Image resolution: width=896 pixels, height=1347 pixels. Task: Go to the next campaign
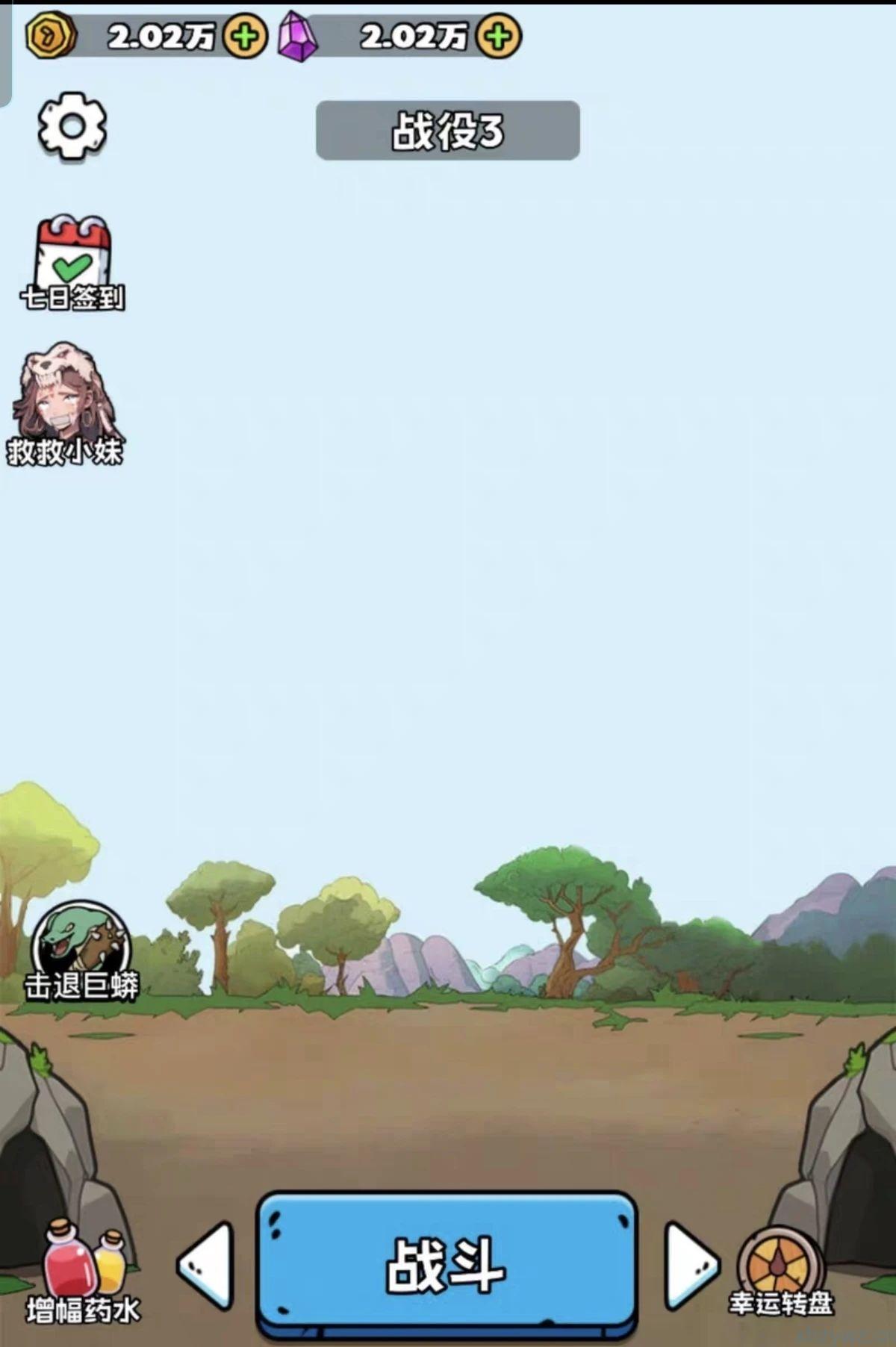[x=691, y=1265]
